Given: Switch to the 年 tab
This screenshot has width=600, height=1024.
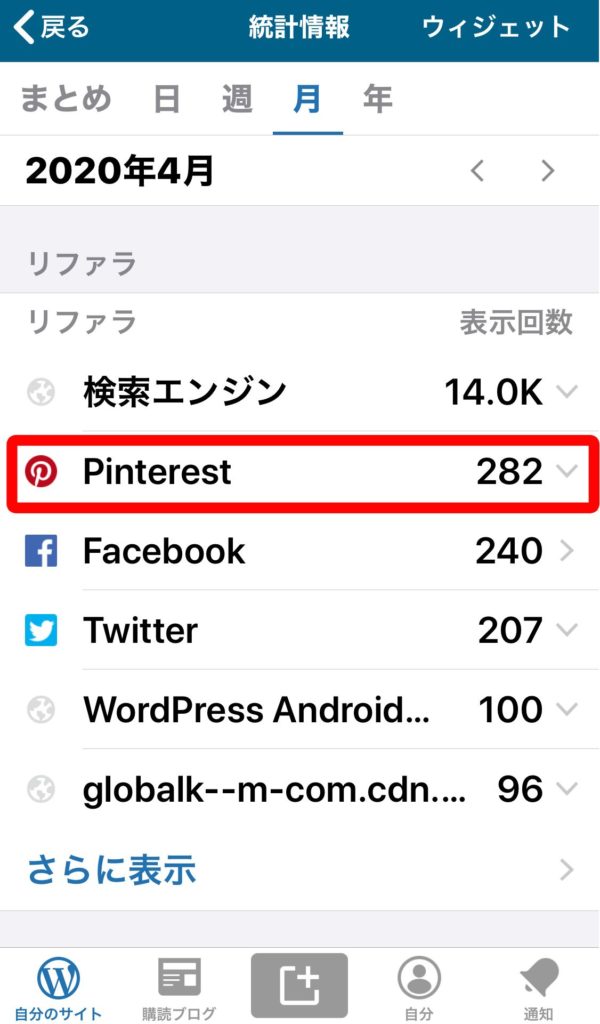Looking at the screenshot, I should click(x=377, y=99).
